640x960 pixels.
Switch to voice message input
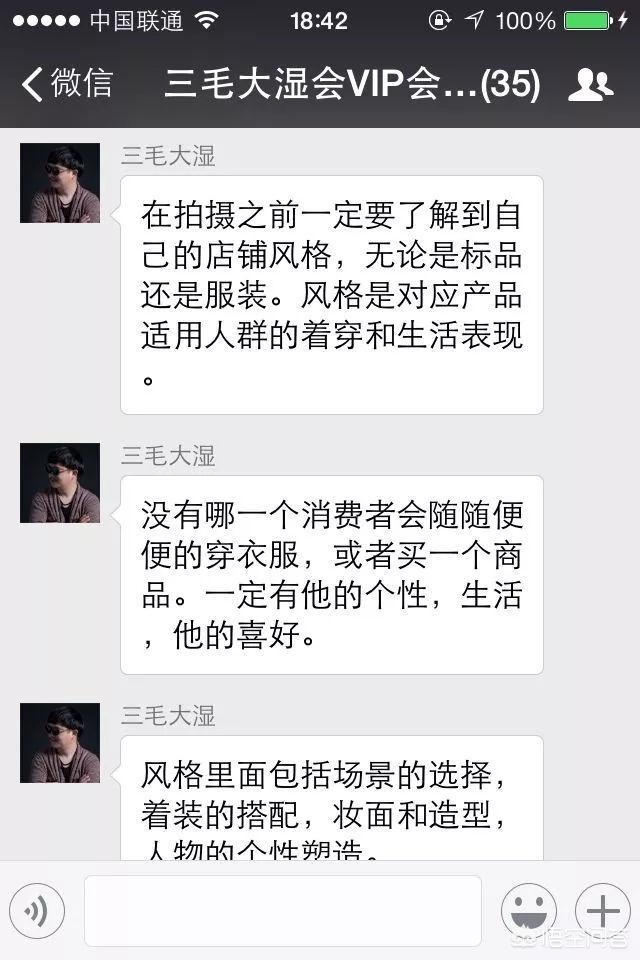click(37, 911)
